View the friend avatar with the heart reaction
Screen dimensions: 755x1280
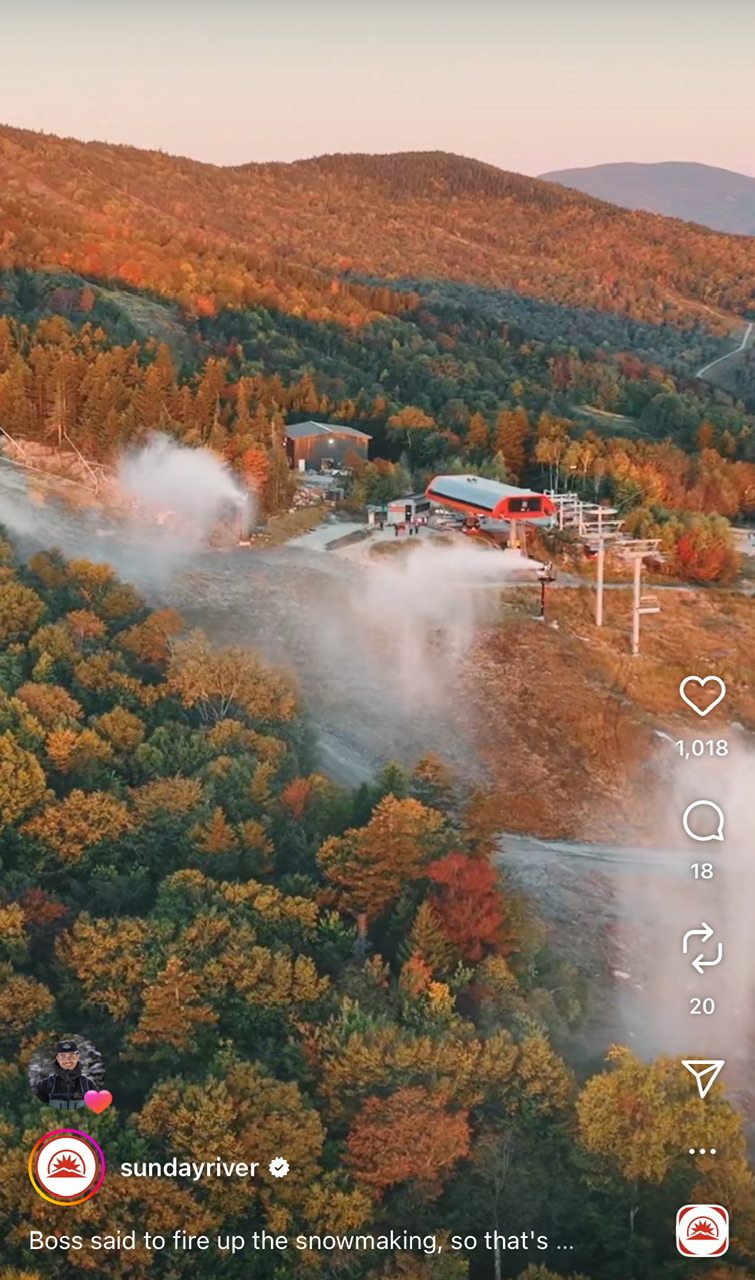[x=66, y=1073]
